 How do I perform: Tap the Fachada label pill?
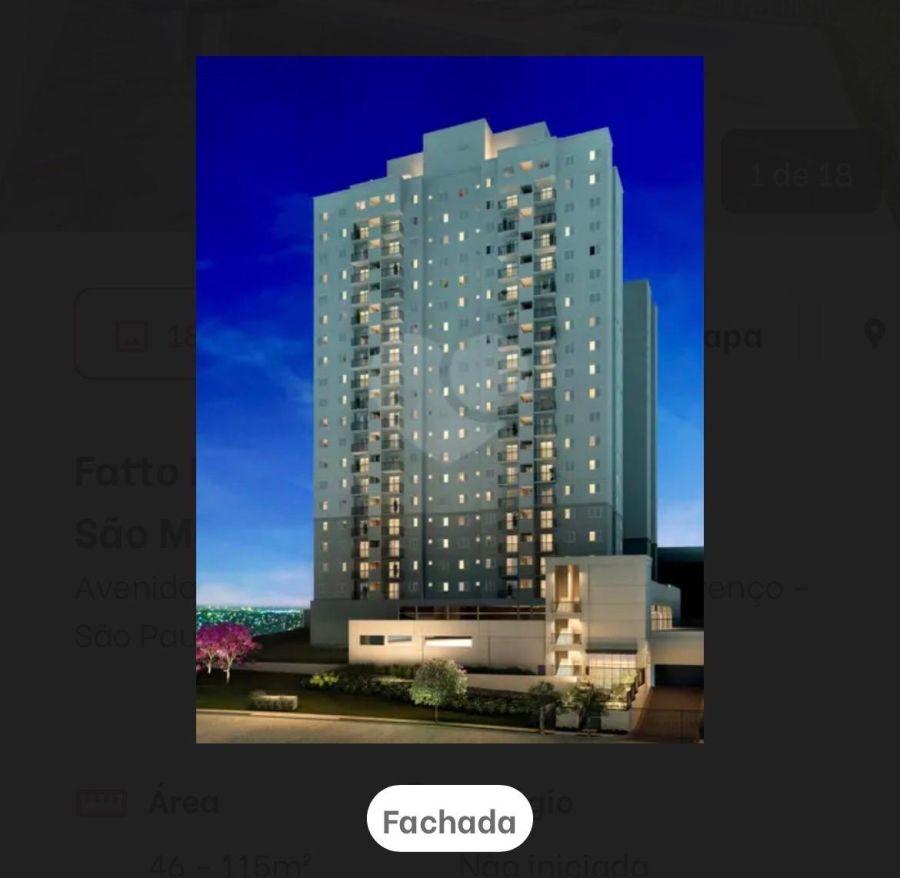click(x=449, y=821)
